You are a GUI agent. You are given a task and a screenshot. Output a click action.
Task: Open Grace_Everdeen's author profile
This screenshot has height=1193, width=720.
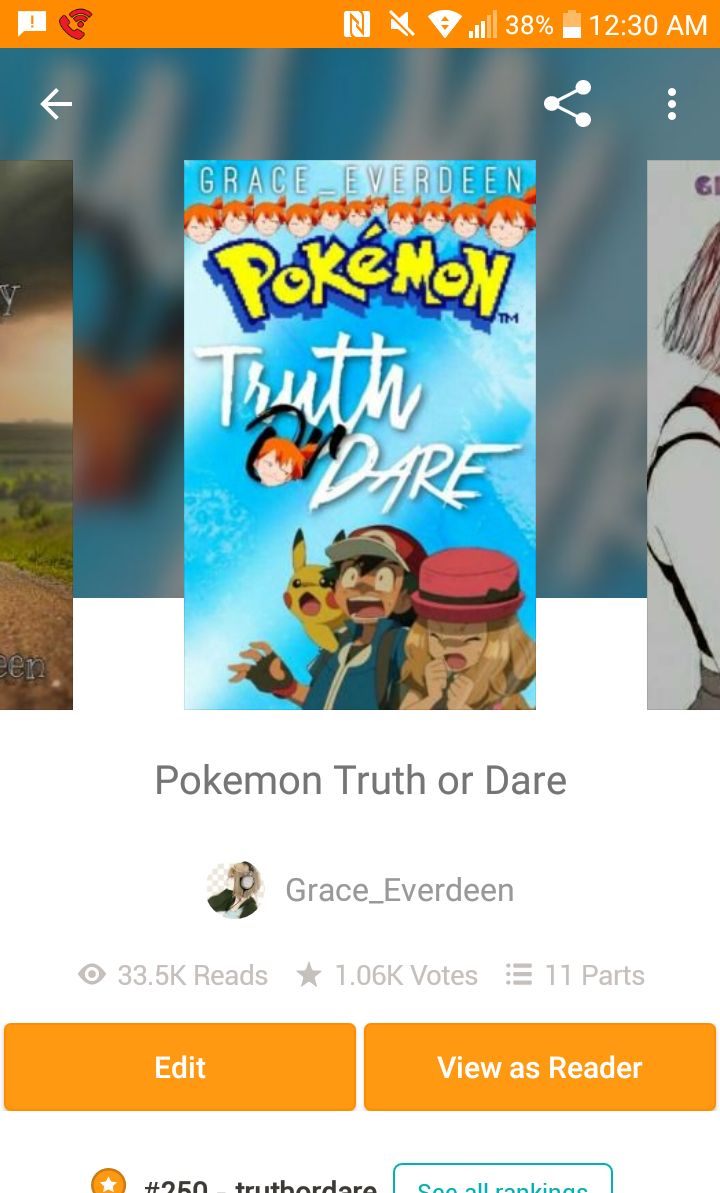point(360,890)
